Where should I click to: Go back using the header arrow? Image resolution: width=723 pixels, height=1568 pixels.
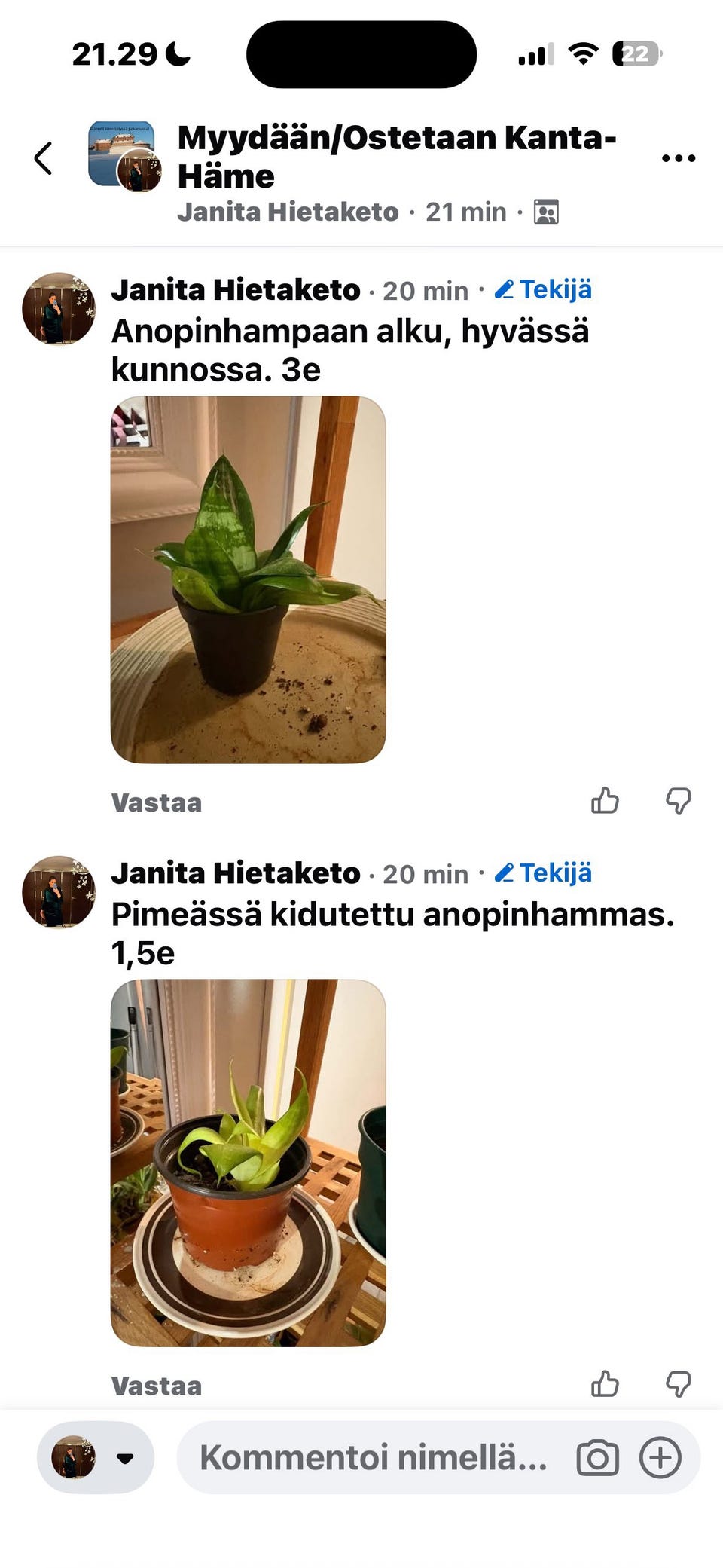pyautogui.click(x=44, y=158)
